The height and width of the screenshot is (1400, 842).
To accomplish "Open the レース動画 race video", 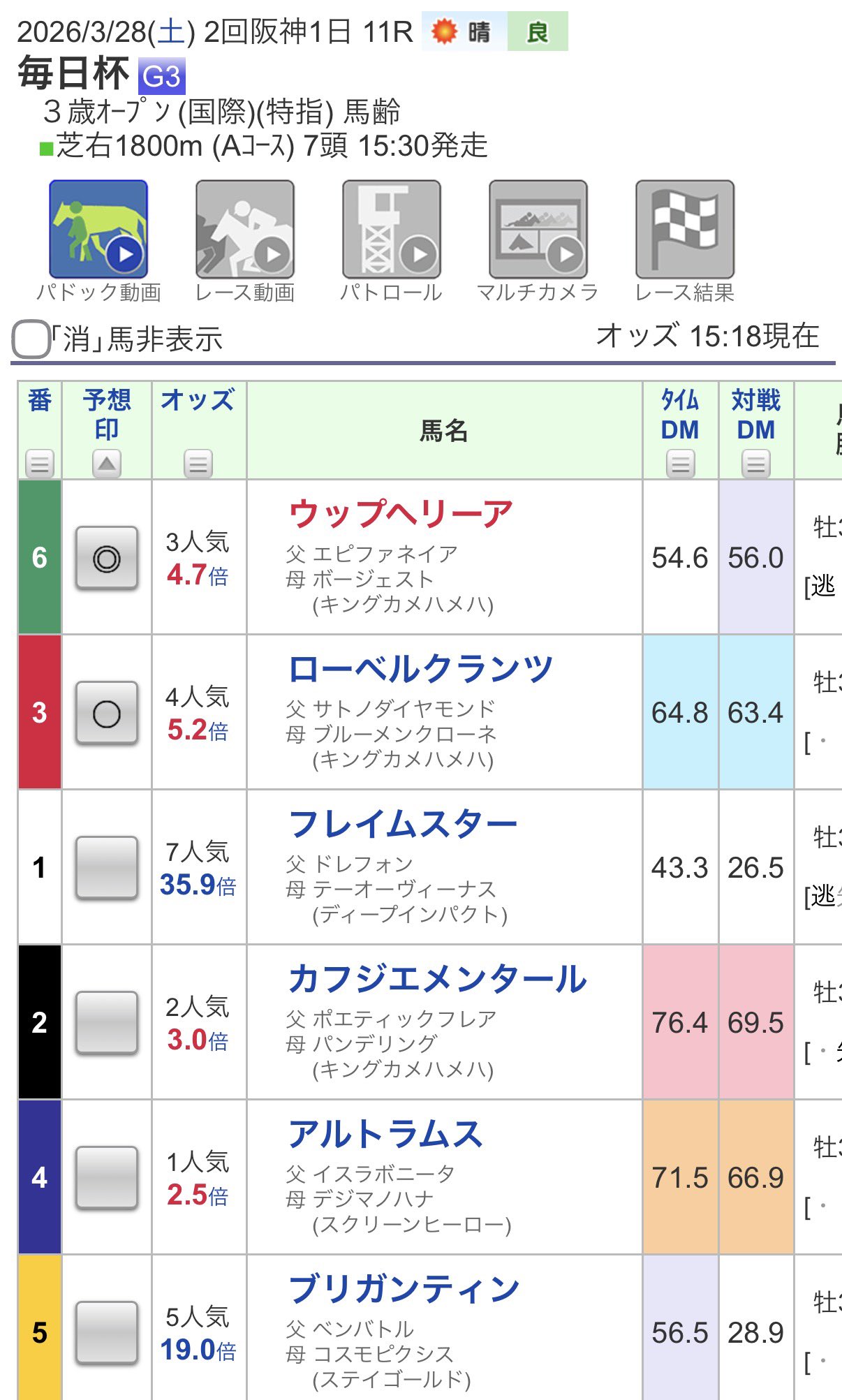I will pos(245,230).
